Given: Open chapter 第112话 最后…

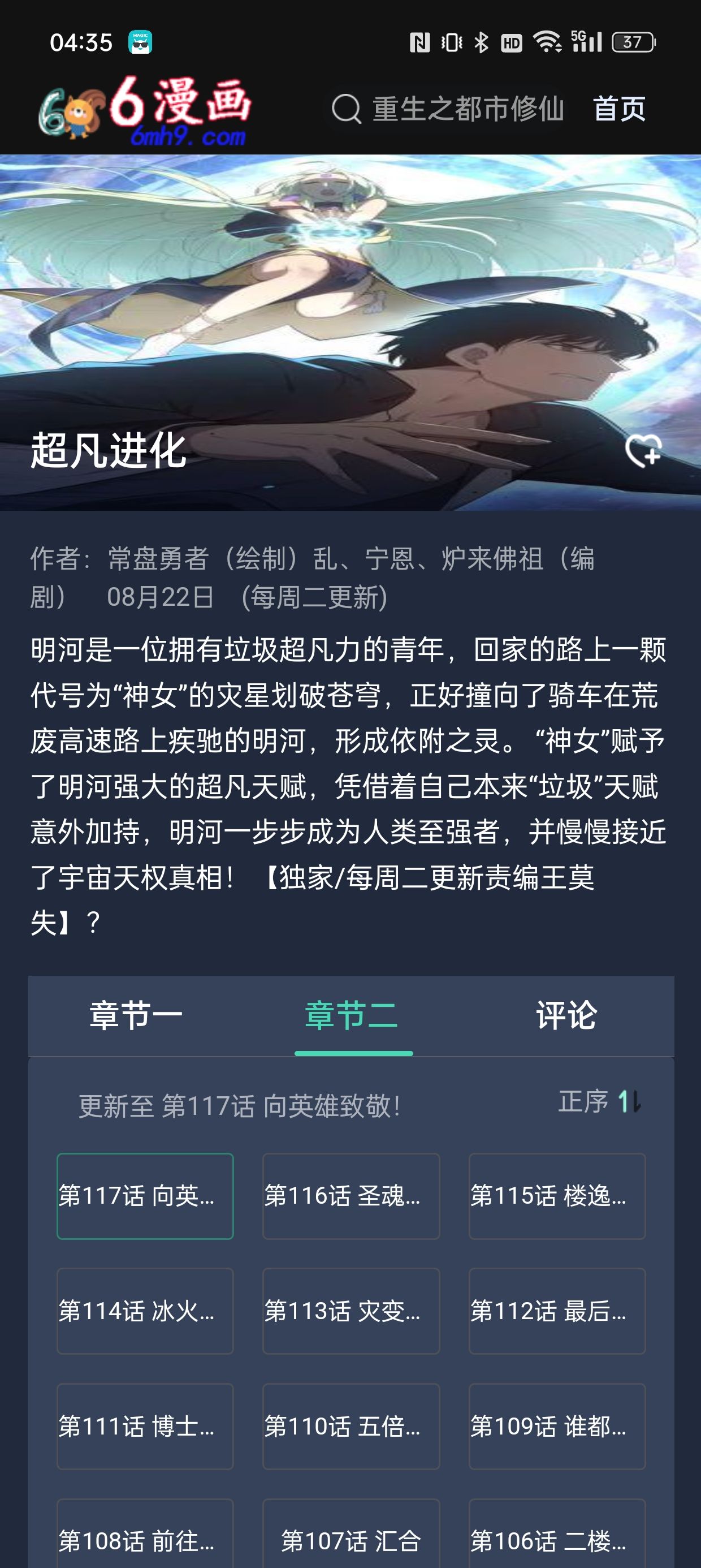Looking at the screenshot, I should [x=557, y=1311].
